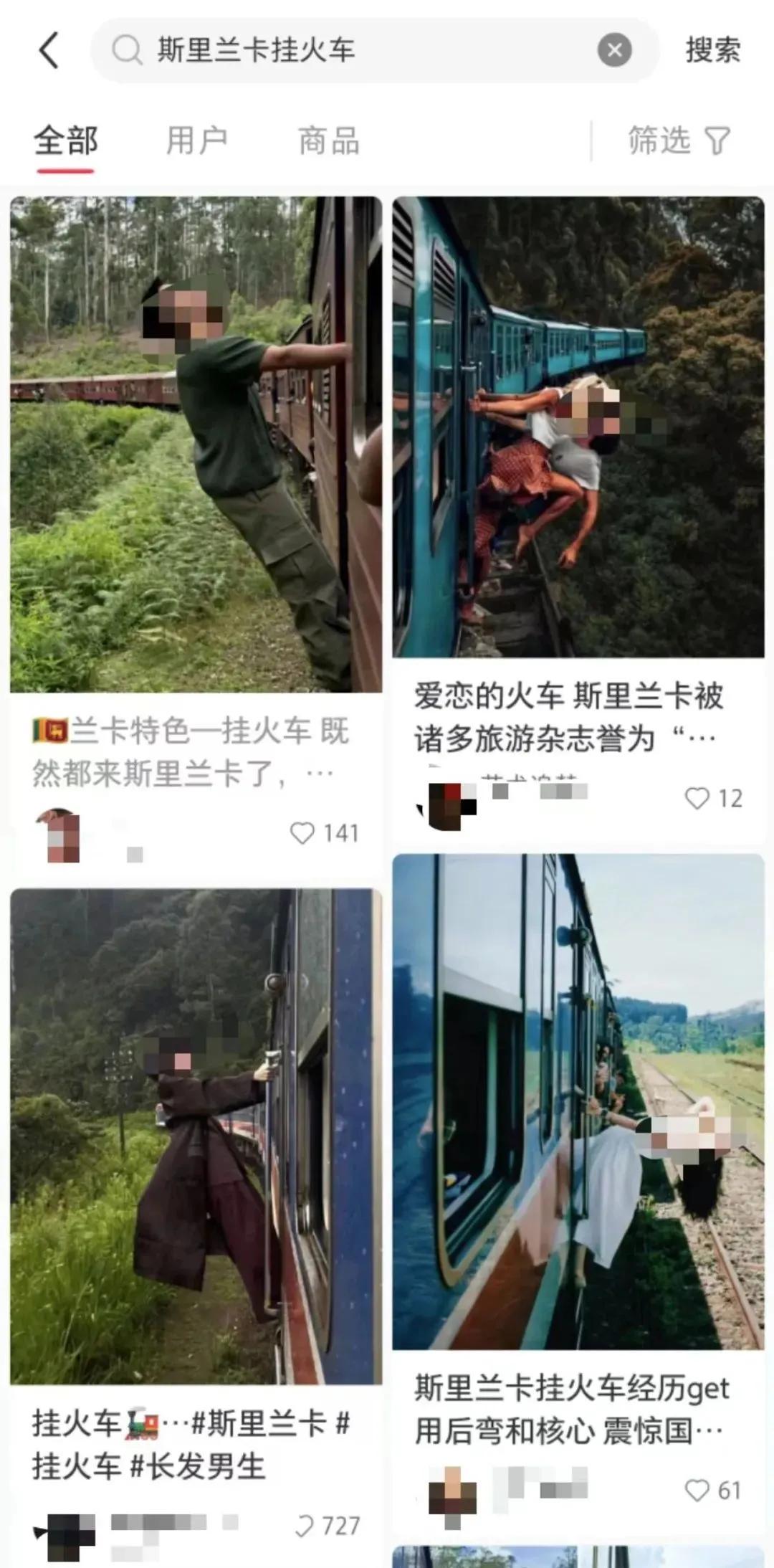Viewport: 774px width, 1568px height.
Task: Like the post with 61 likes
Action: tap(697, 1491)
